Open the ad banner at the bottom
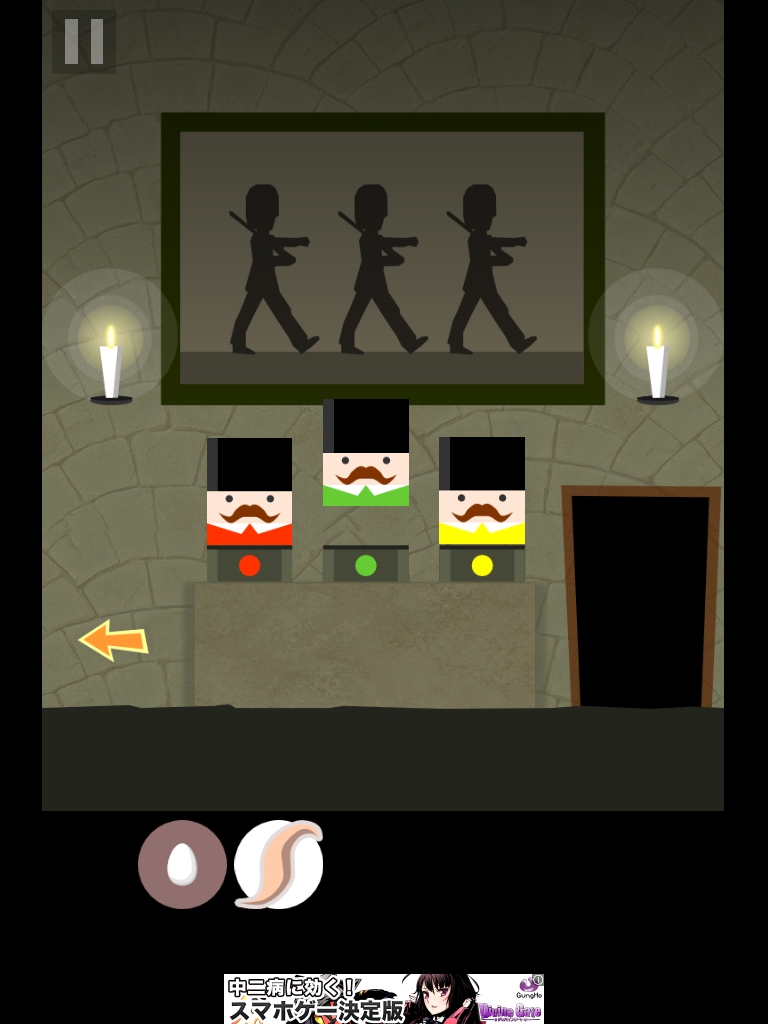Screen dimensions: 768x1024 tap(384, 998)
